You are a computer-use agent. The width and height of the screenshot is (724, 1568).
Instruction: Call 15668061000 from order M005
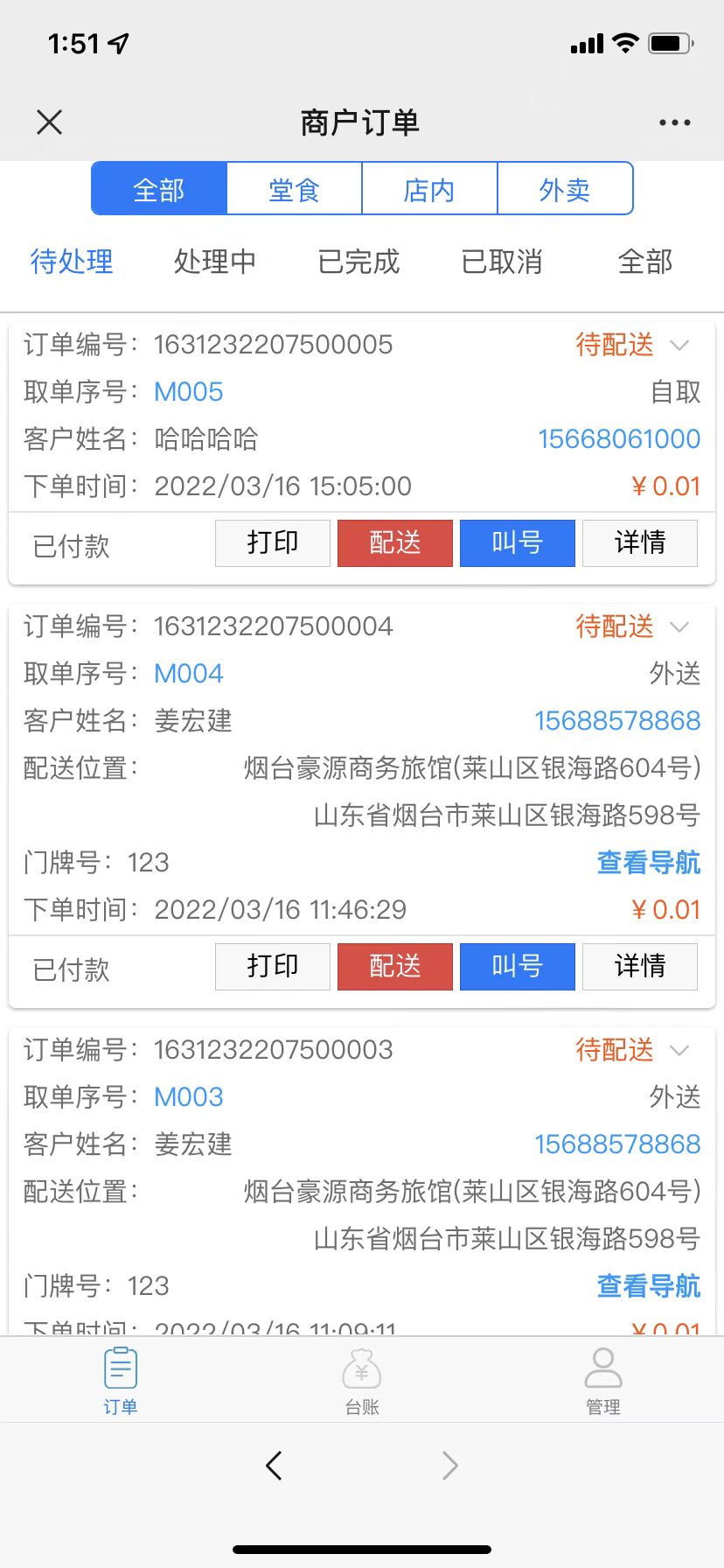click(619, 438)
